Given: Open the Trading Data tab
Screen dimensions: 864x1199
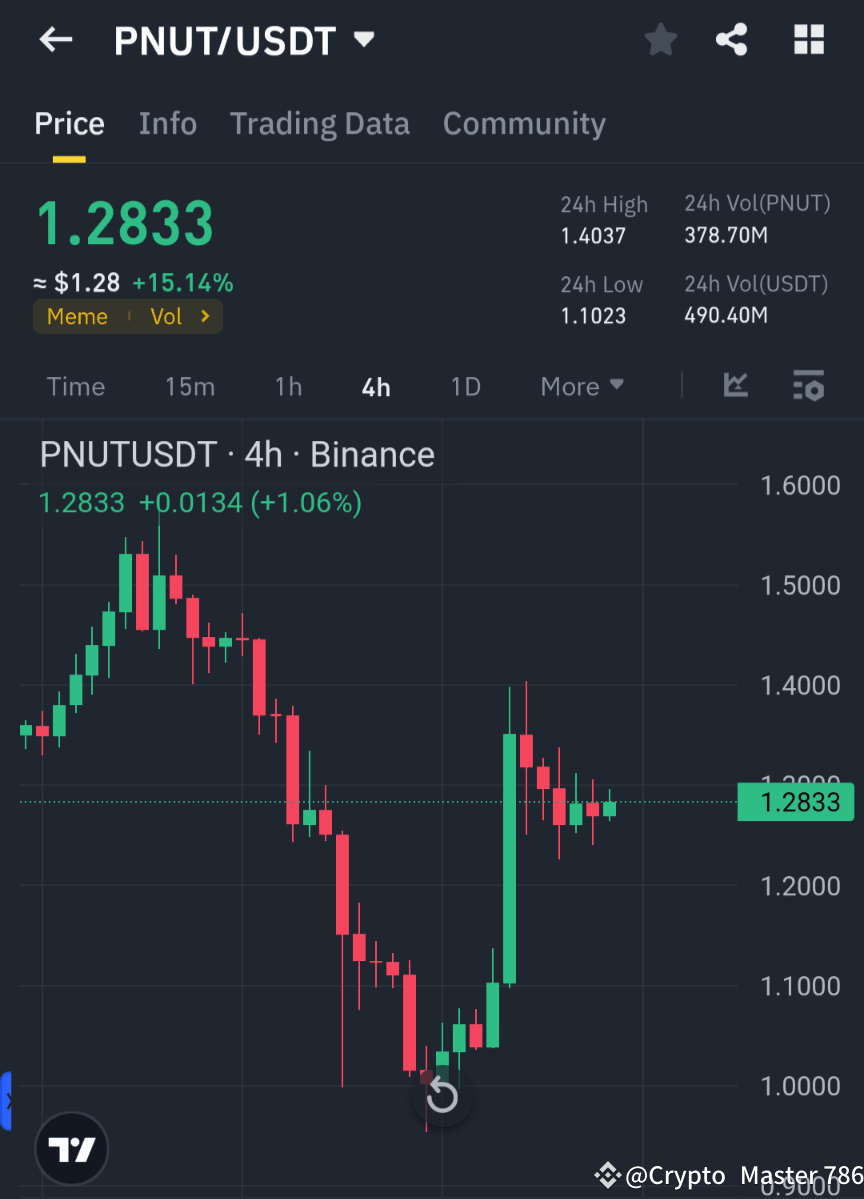Looking at the screenshot, I should [319, 123].
